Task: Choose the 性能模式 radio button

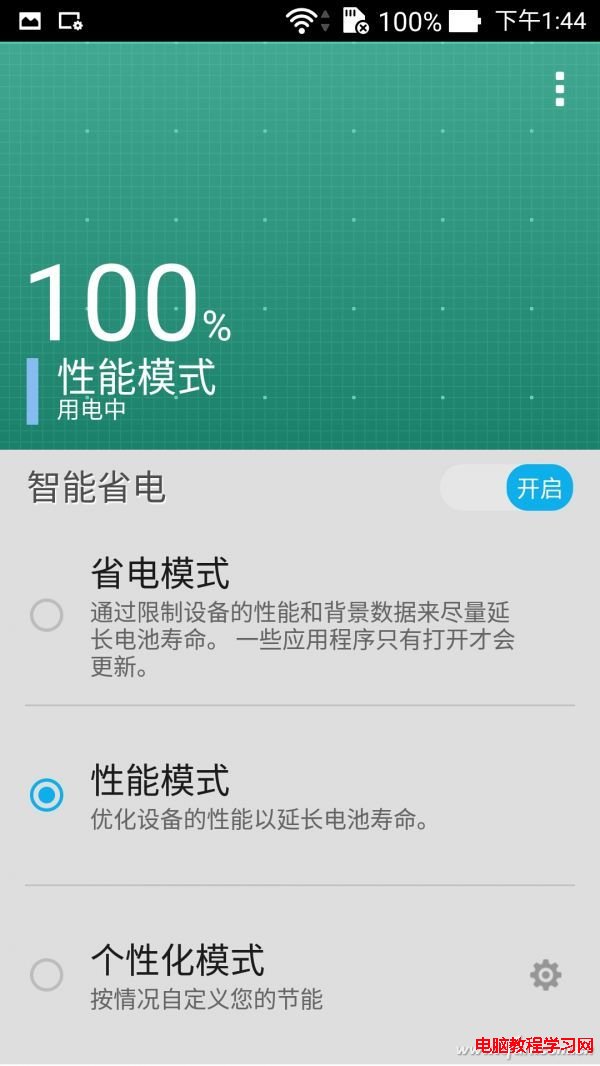Action: click(47, 795)
